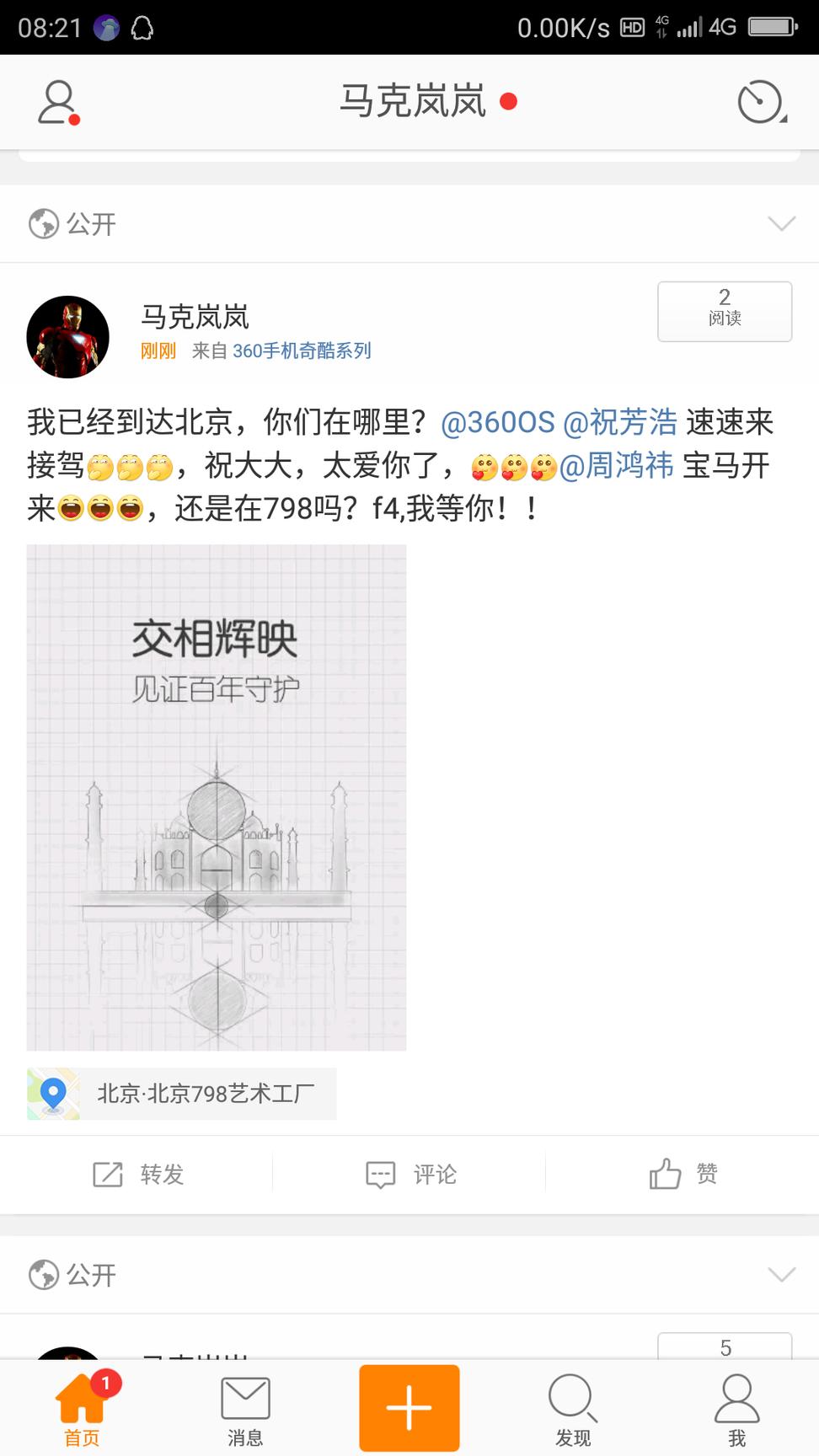Tap the orange compose plus button
Viewport: 819px width, 1456px height.
coord(409,1405)
